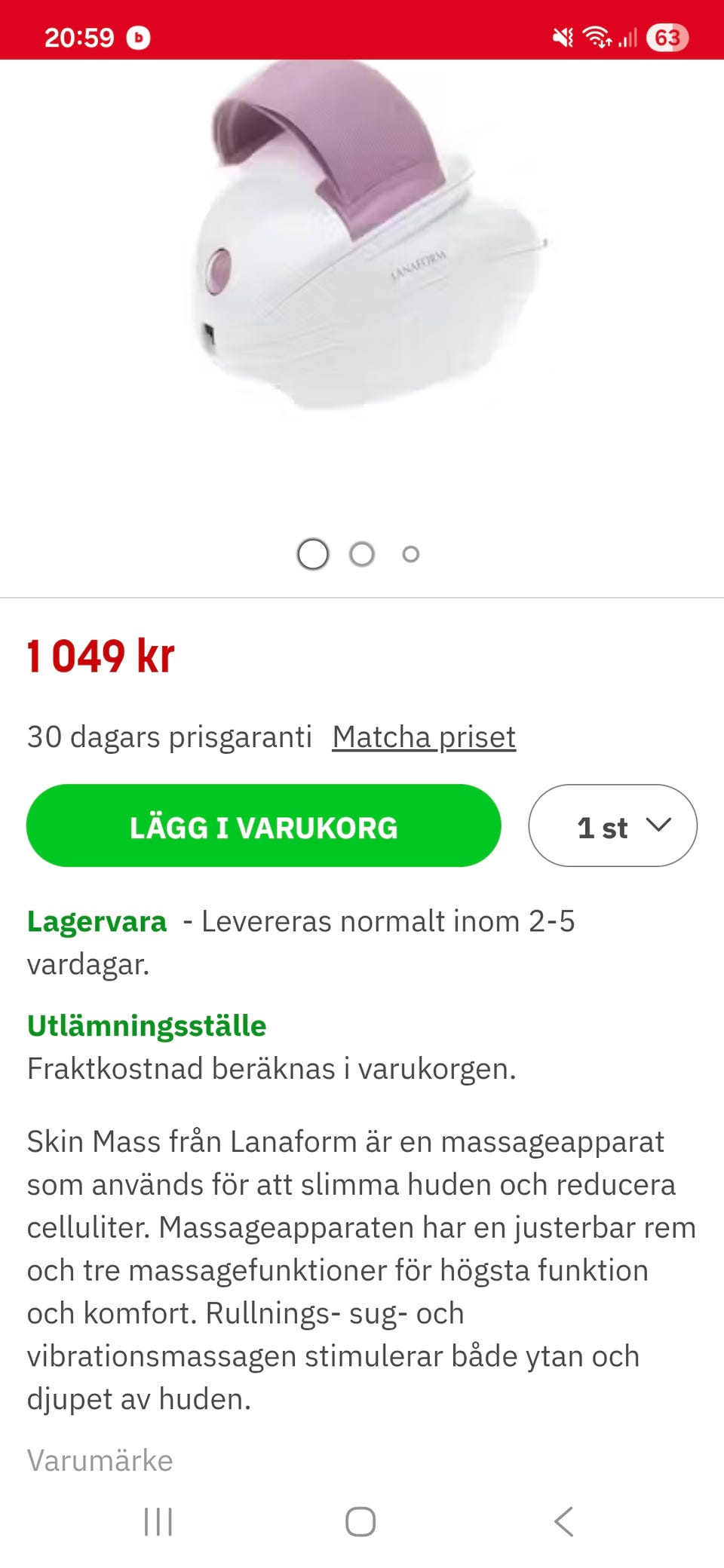Open the 1 st quantity dropdown
The height and width of the screenshot is (1568, 724).
coord(612,825)
